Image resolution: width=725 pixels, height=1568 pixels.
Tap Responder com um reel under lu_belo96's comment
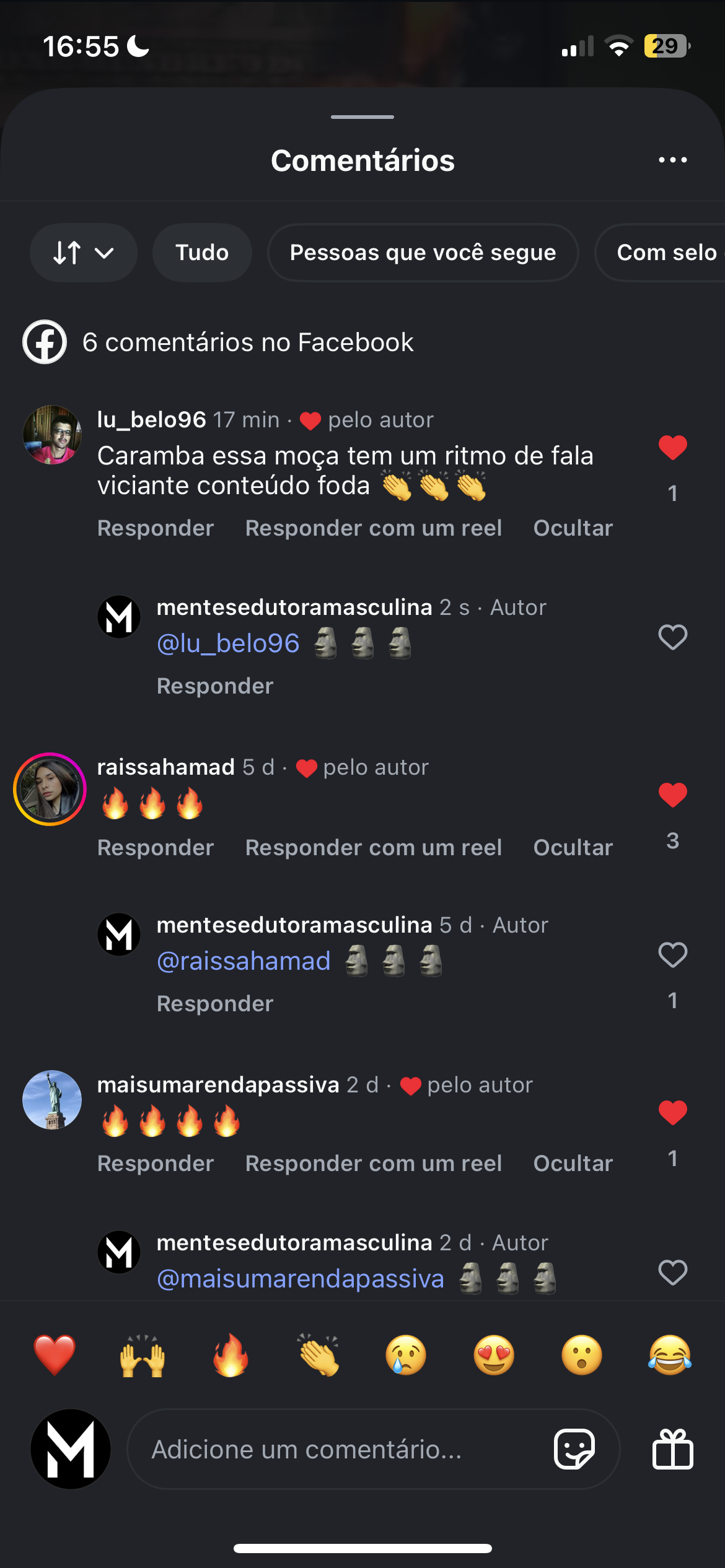(374, 528)
